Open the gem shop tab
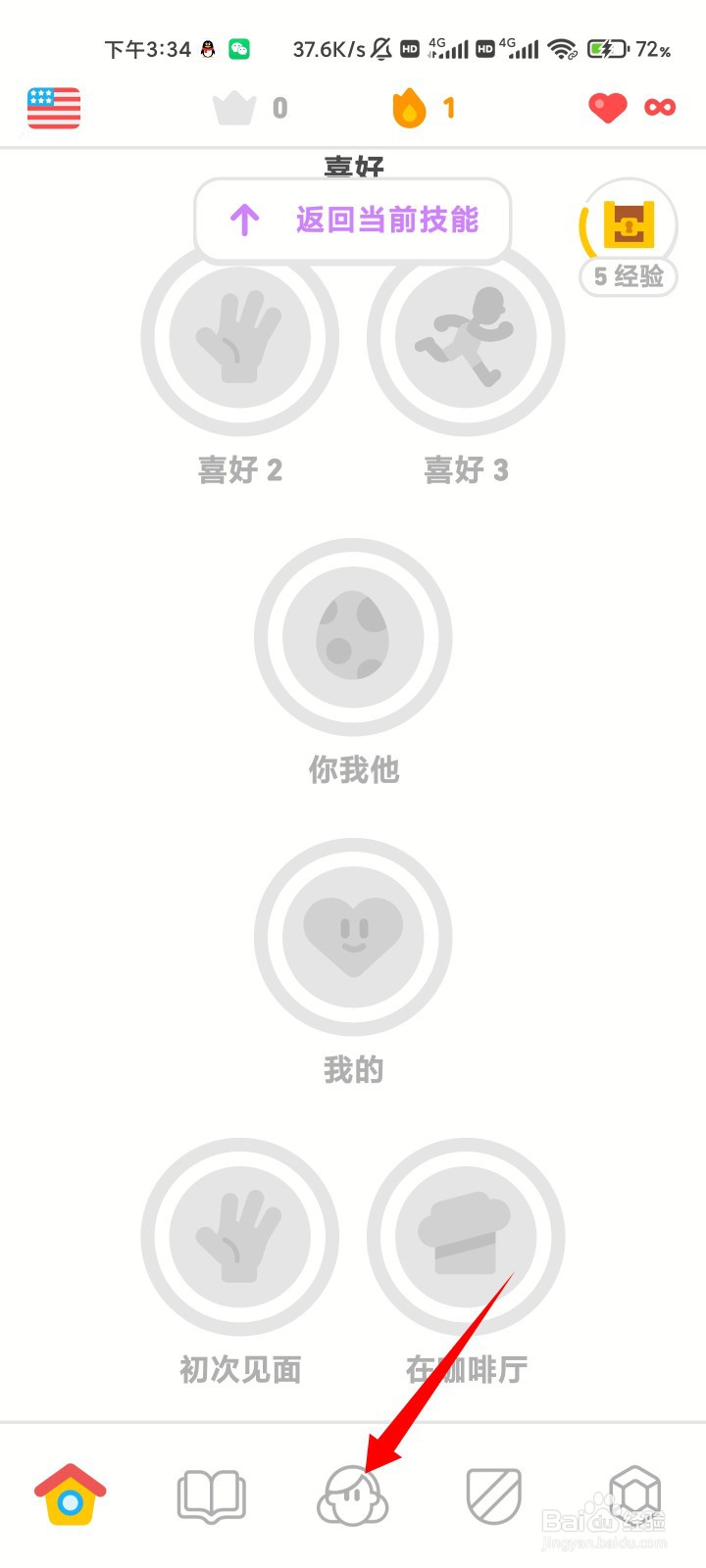 [x=633, y=1493]
